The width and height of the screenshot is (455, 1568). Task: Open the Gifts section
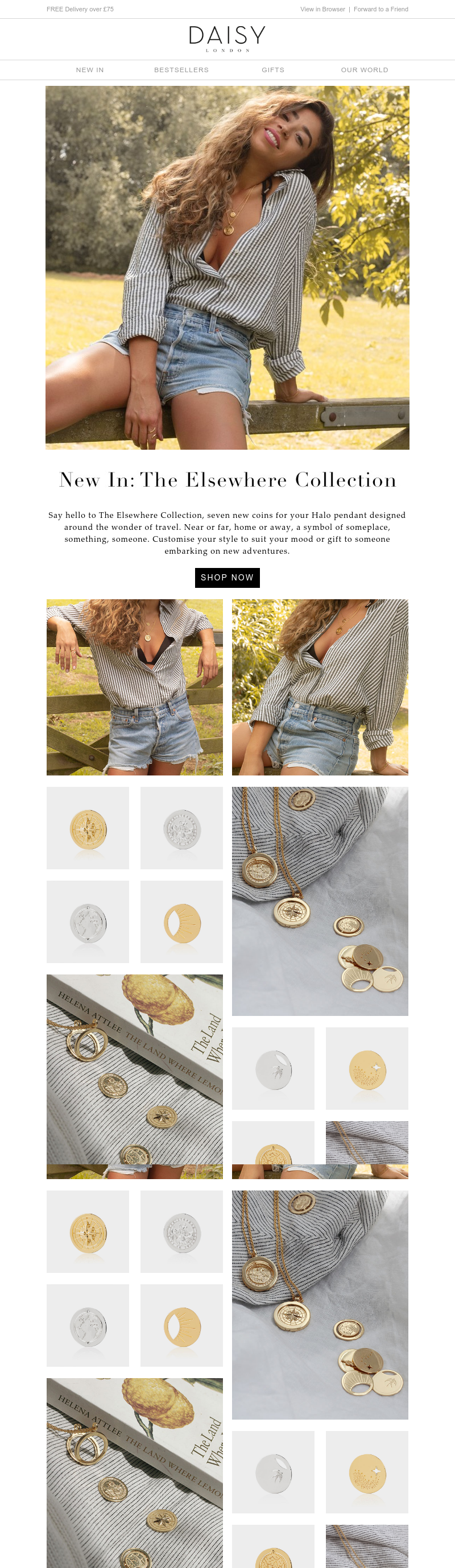click(x=273, y=70)
